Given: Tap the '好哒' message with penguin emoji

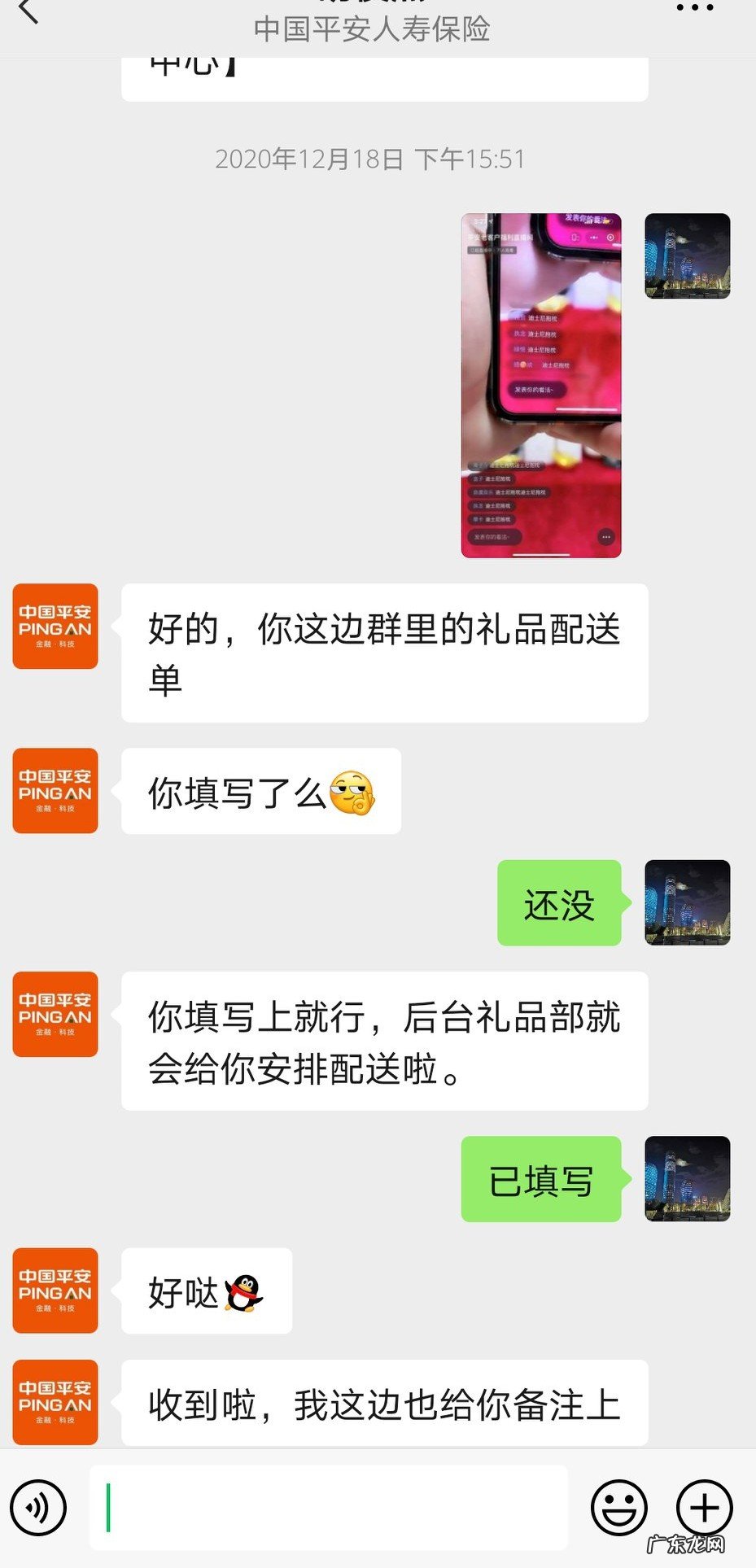Looking at the screenshot, I should point(206,1291).
